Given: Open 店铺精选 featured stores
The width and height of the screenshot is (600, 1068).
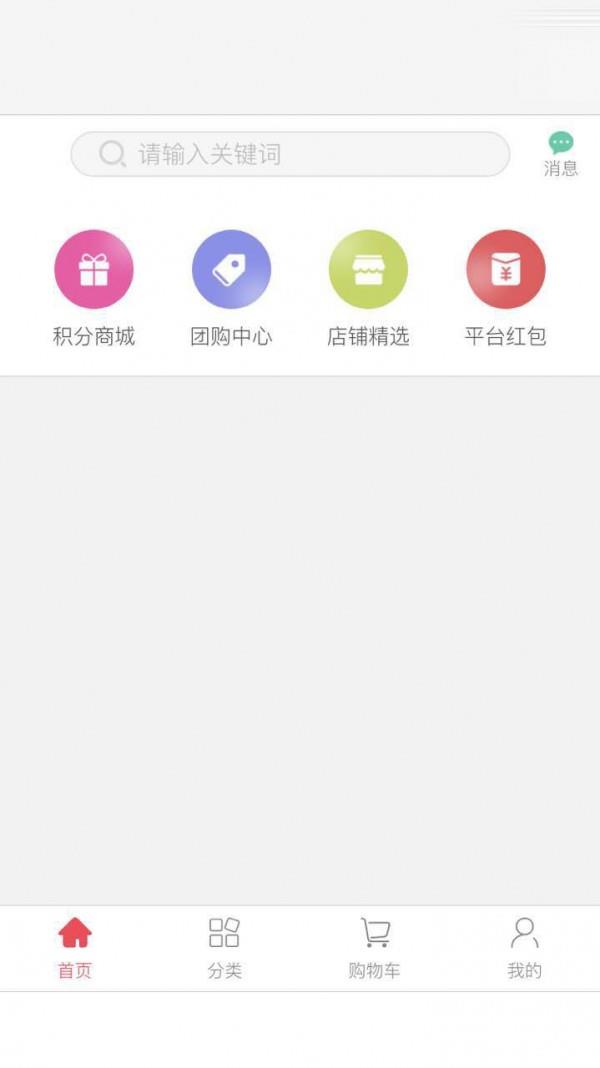Looking at the screenshot, I should click(x=368, y=289).
